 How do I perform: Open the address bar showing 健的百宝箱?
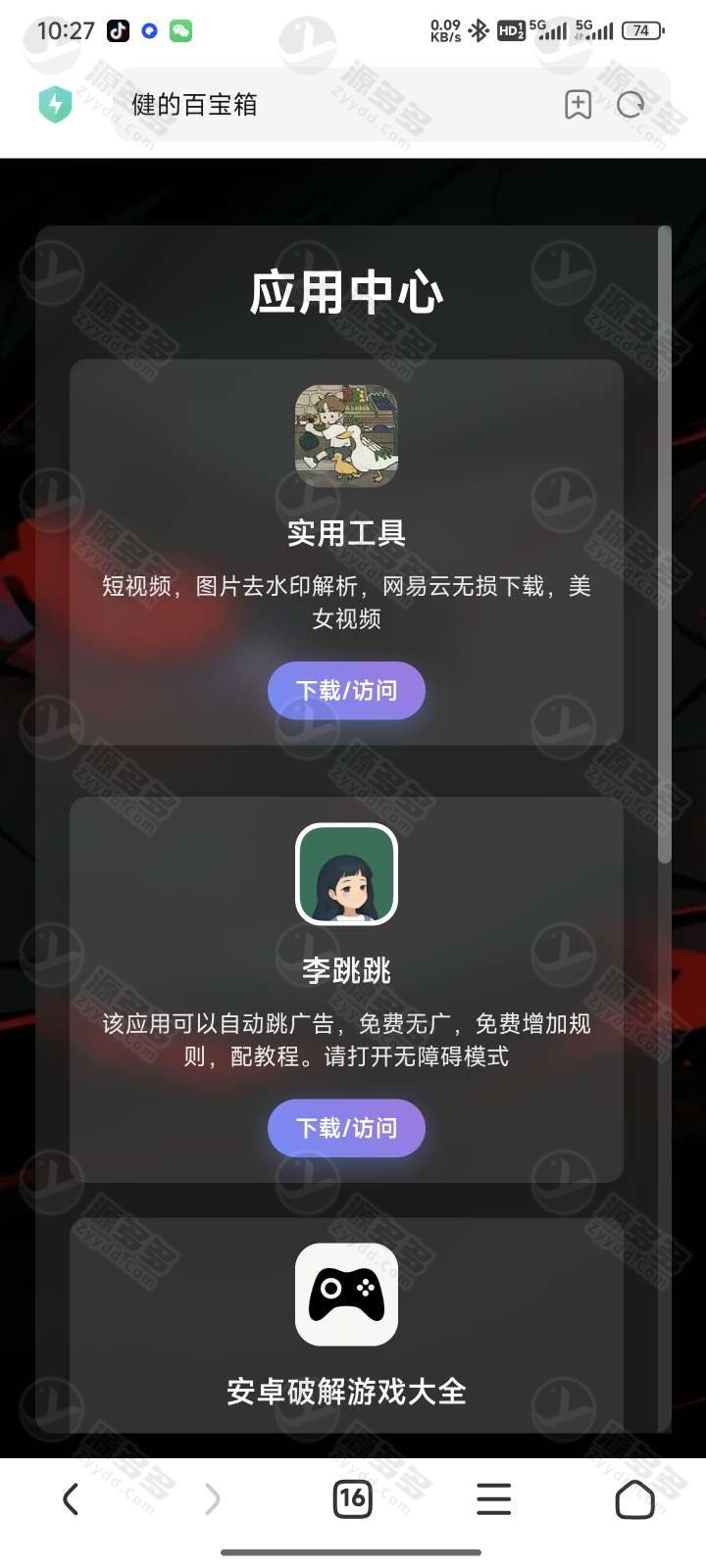pos(333,105)
